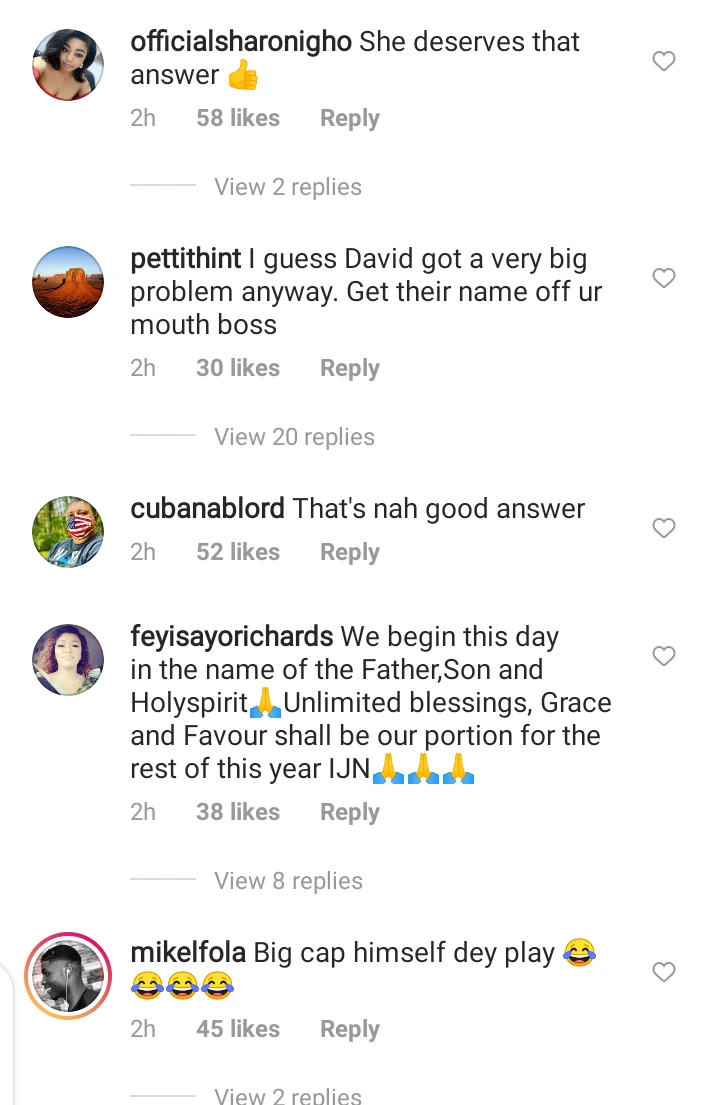Like feyisayorichards' comment
720x1105 pixels.
664,656
